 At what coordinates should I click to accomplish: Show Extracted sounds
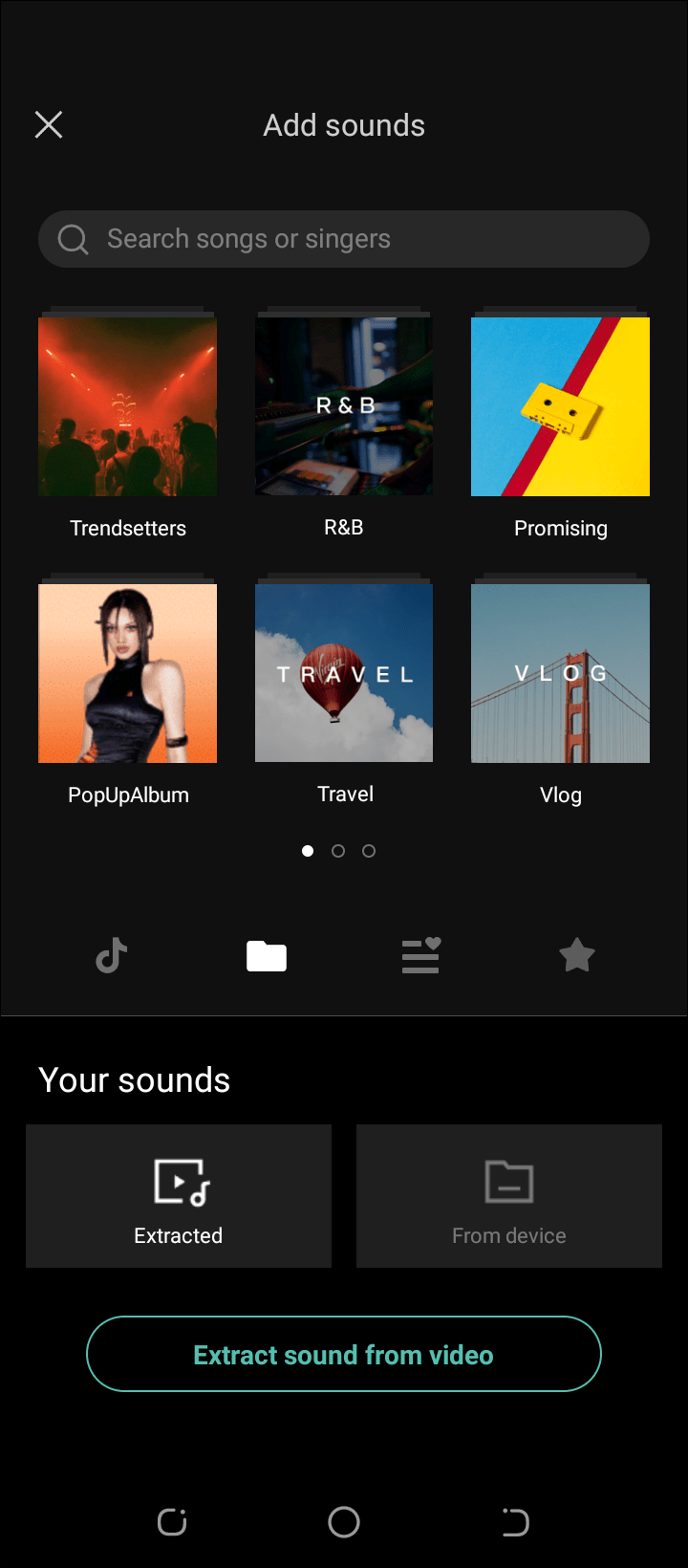pyautogui.click(x=179, y=1196)
